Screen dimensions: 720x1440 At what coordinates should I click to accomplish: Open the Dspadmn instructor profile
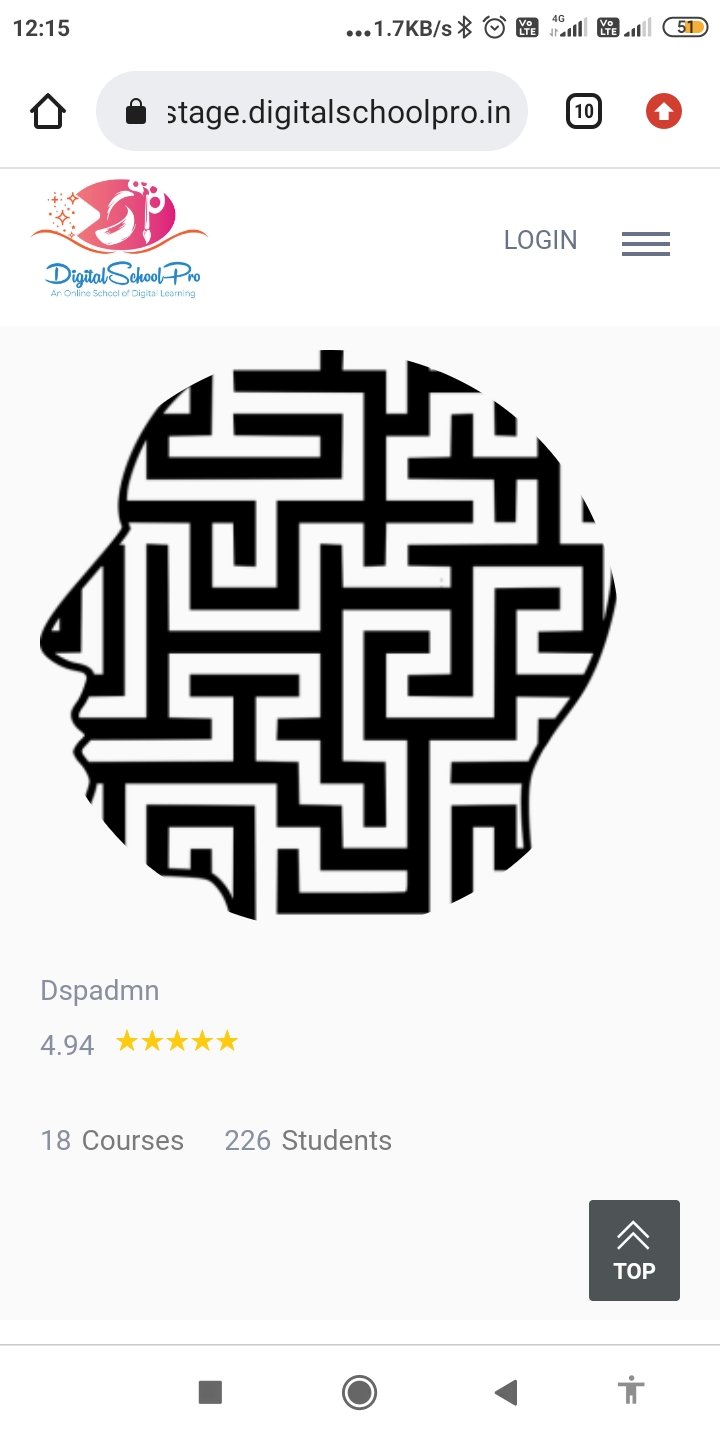click(100, 991)
